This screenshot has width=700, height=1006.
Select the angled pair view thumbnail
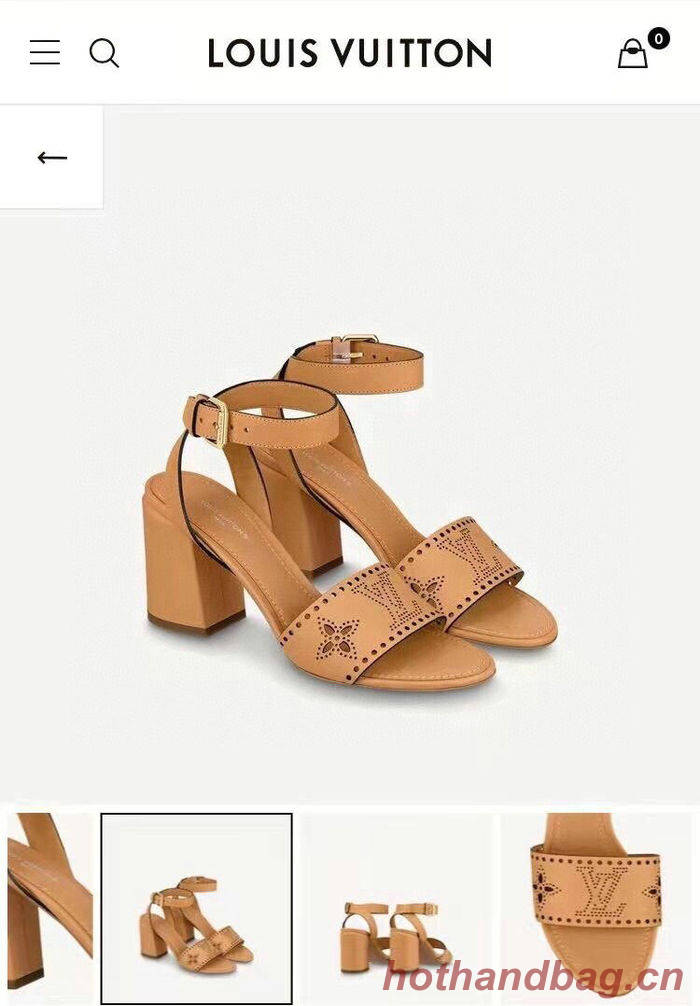pyautogui.click(x=197, y=907)
